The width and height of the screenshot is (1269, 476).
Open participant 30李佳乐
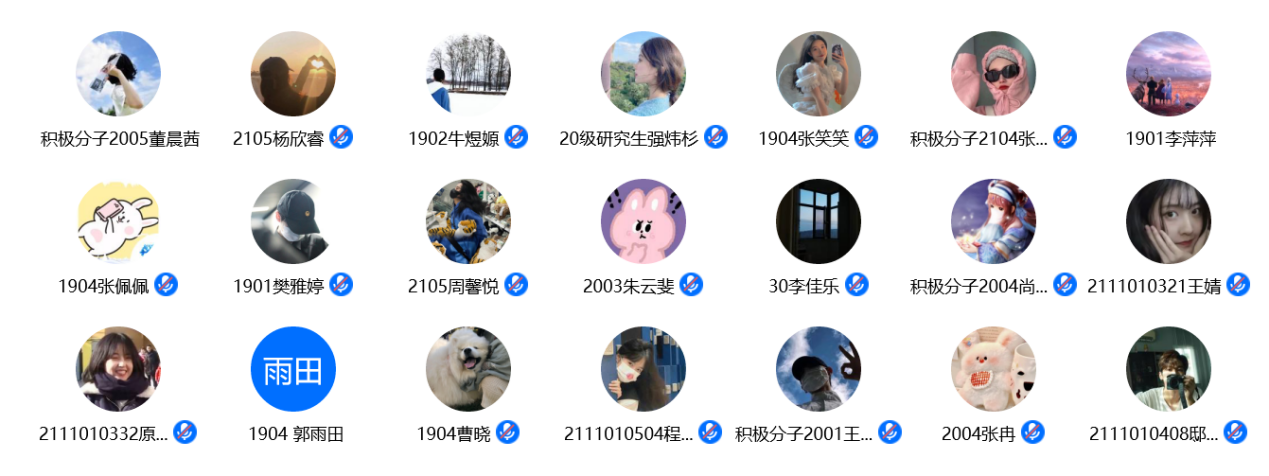click(x=818, y=222)
